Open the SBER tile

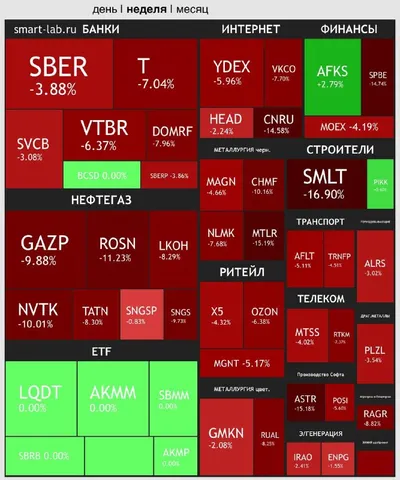[59, 74]
